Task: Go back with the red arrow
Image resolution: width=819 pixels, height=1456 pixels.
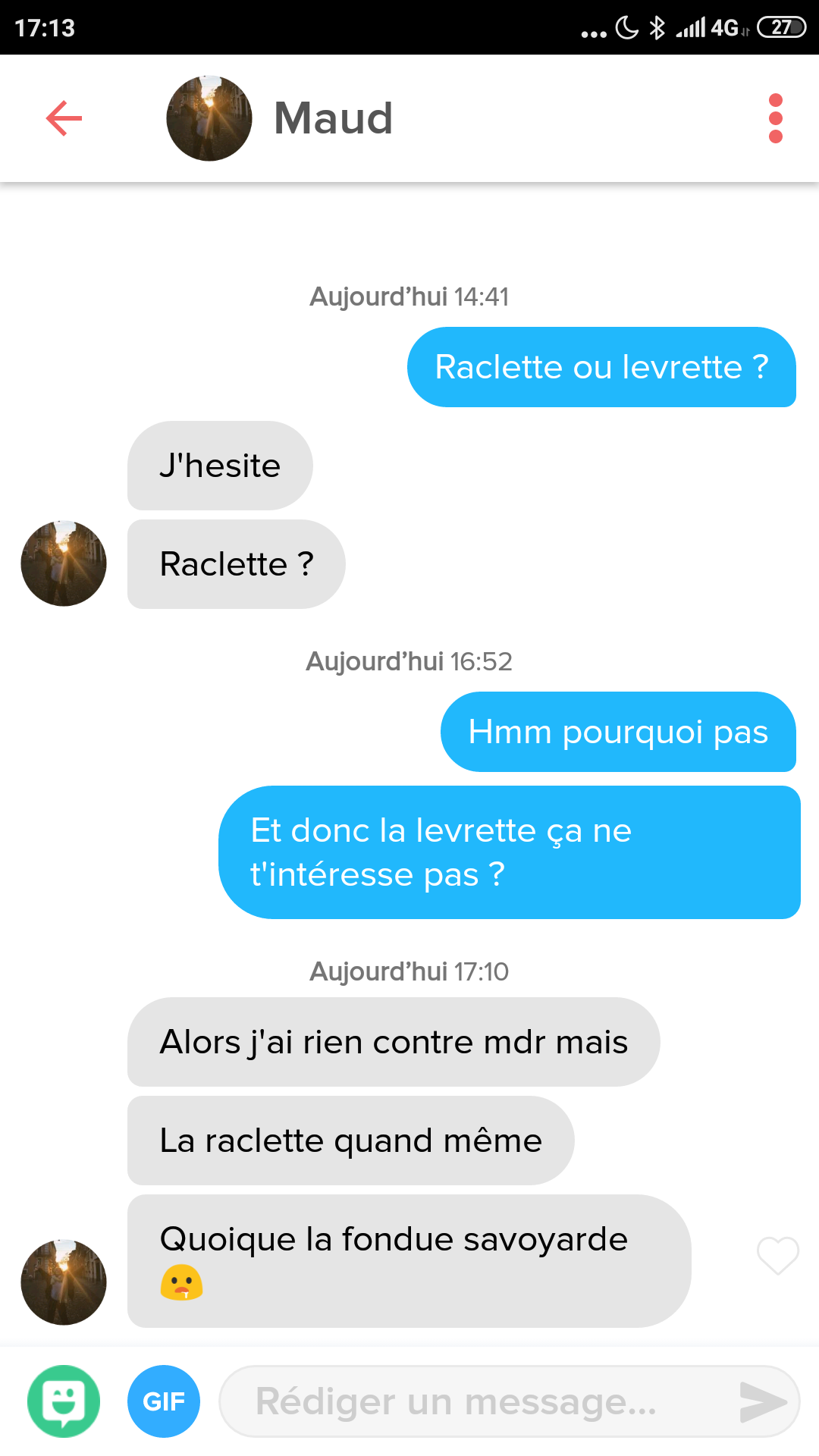Action: coord(64,118)
